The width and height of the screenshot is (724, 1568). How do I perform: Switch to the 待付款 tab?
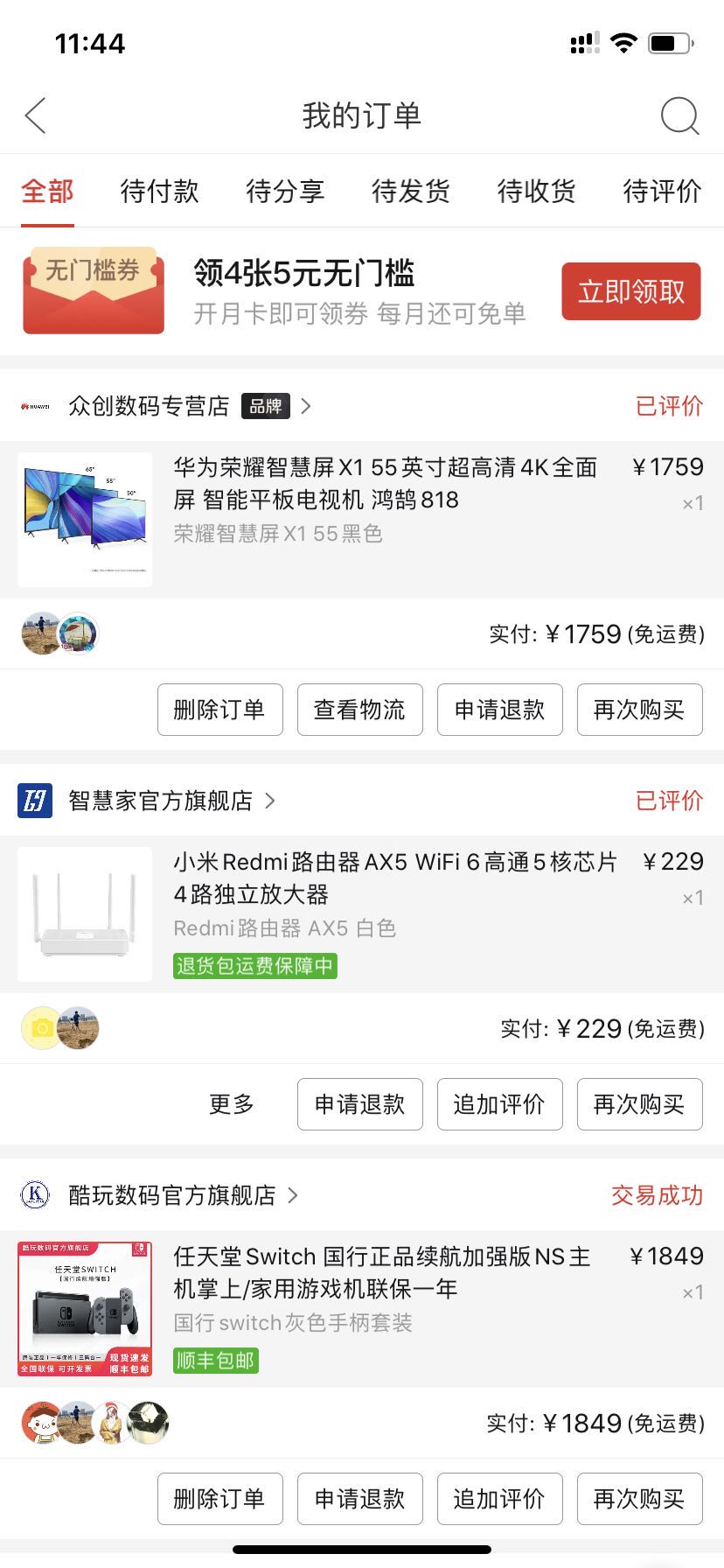click(x=160, y=192)
